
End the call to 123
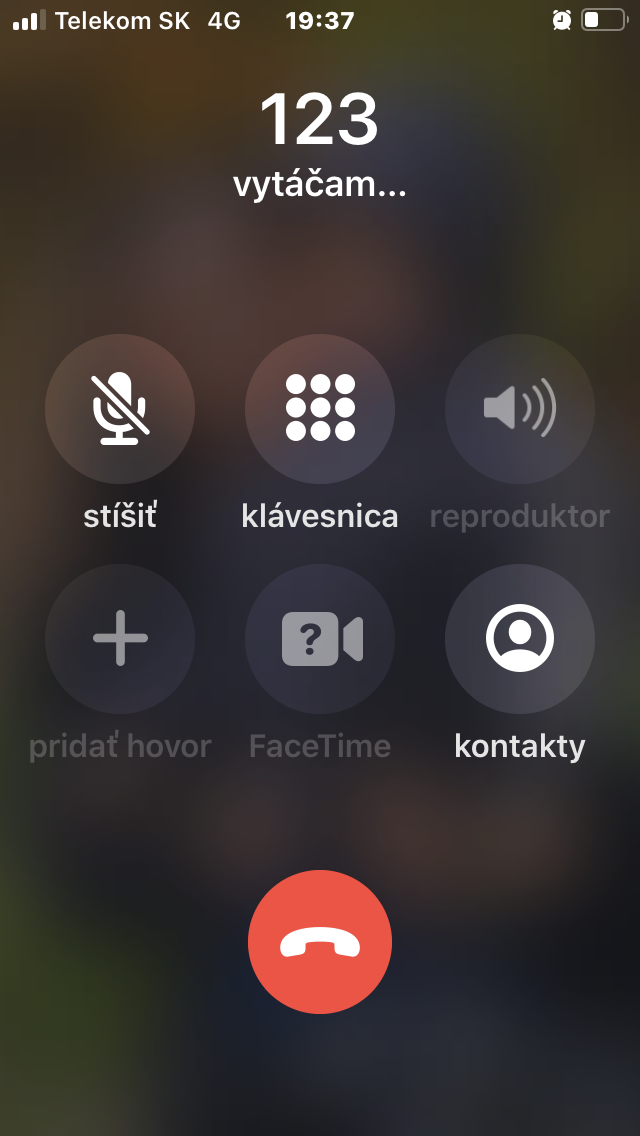(320, 942)
